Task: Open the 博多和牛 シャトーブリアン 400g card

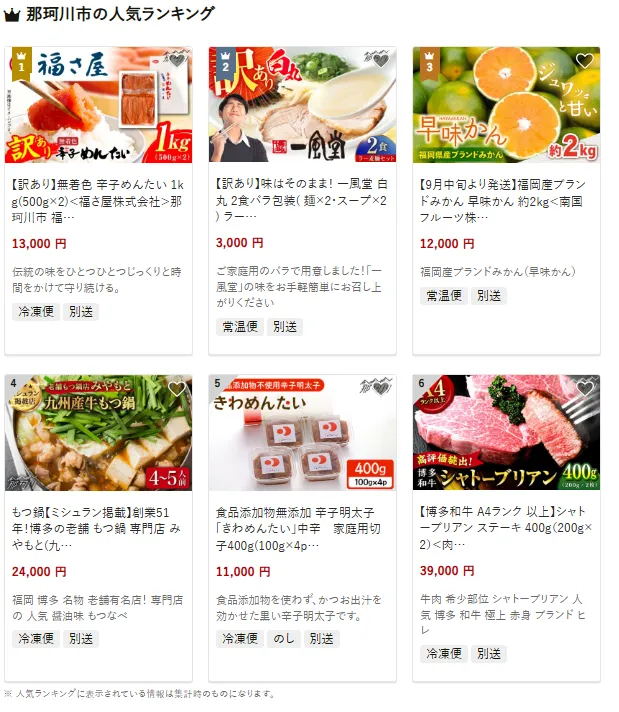Action: click(x=506, y=523)
